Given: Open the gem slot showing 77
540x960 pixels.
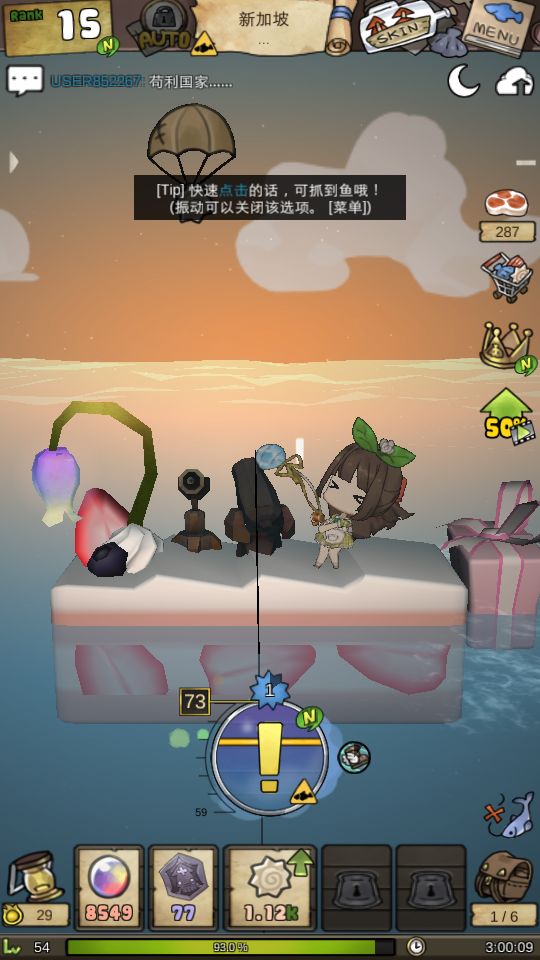Looking at the screenshot, I should 183,888.
